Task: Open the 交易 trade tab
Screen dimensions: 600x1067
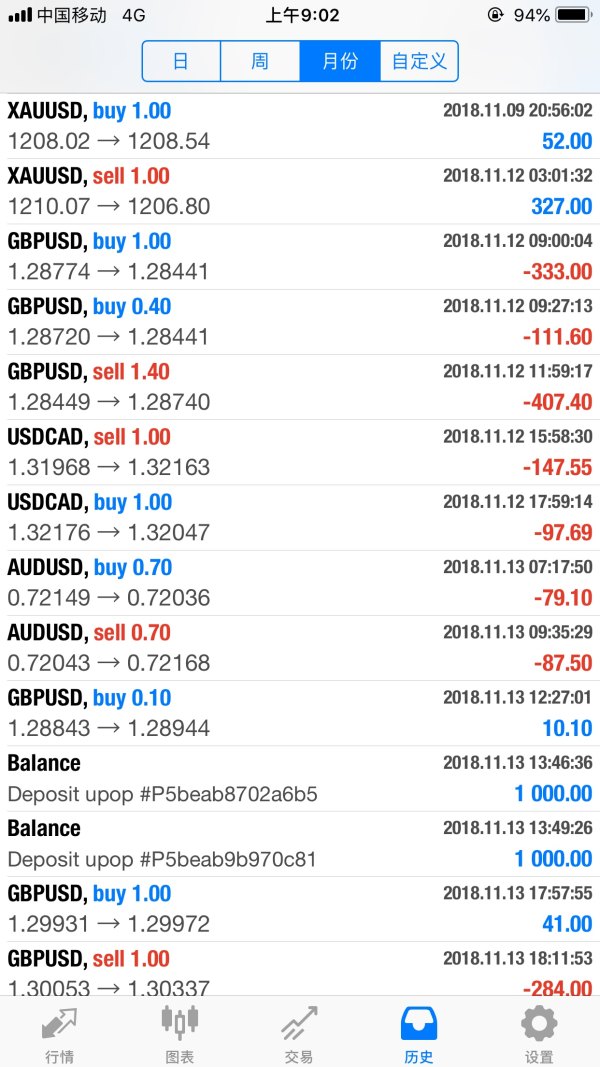Action: [x=299, y=1034]
